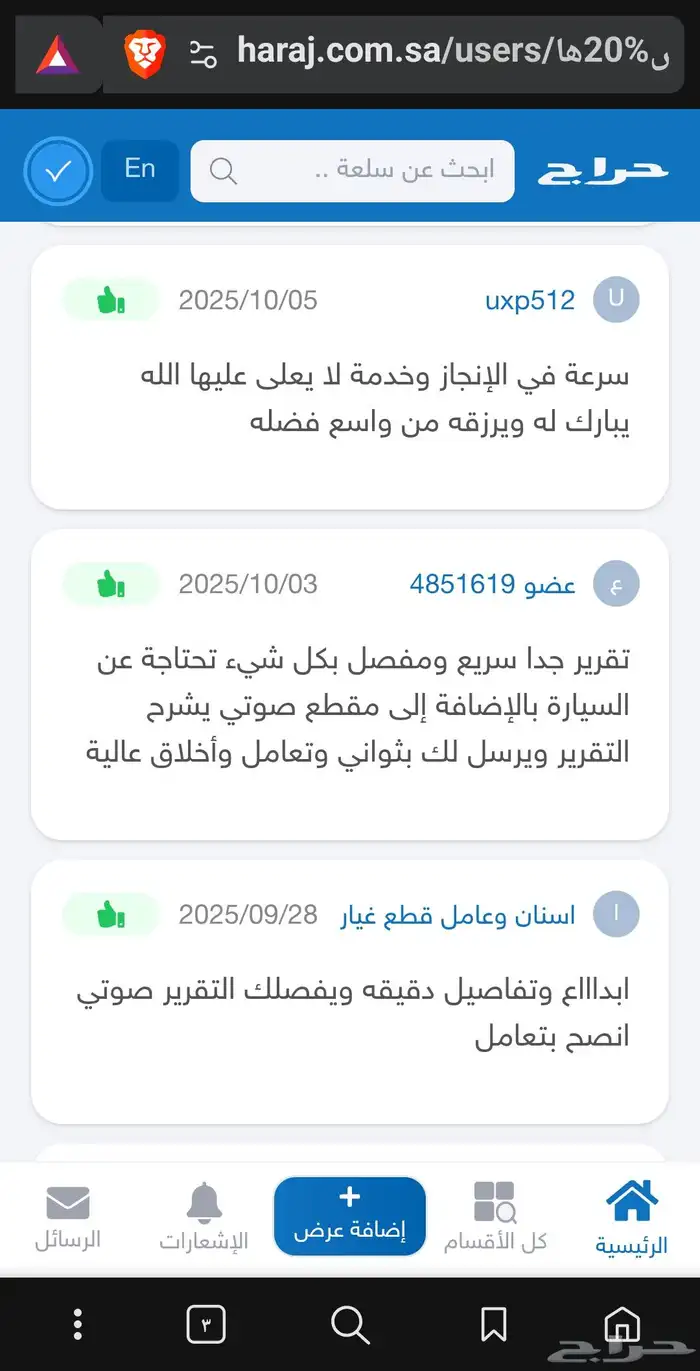Open كل الأقسام categories tab

point(495,1216)
